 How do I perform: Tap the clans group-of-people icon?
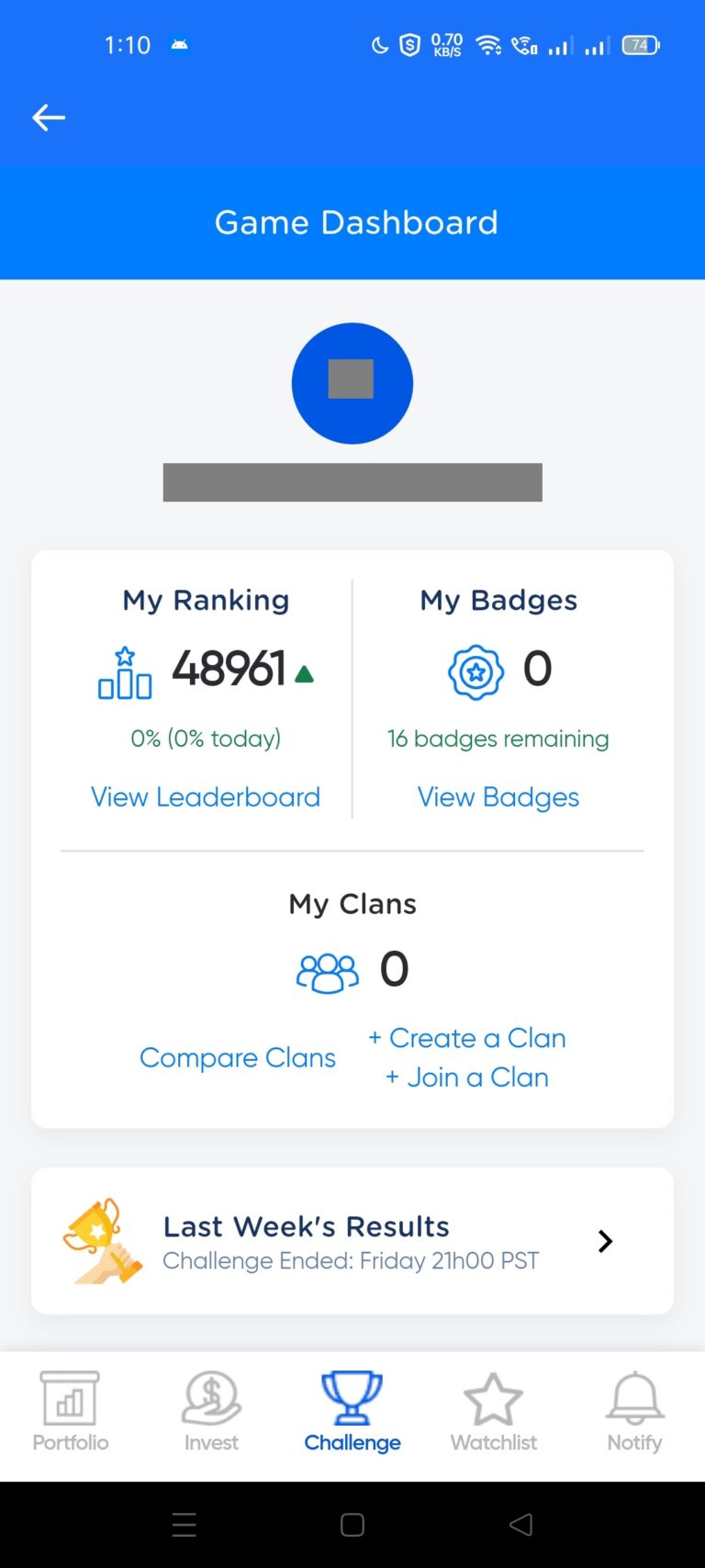point(326,970)
